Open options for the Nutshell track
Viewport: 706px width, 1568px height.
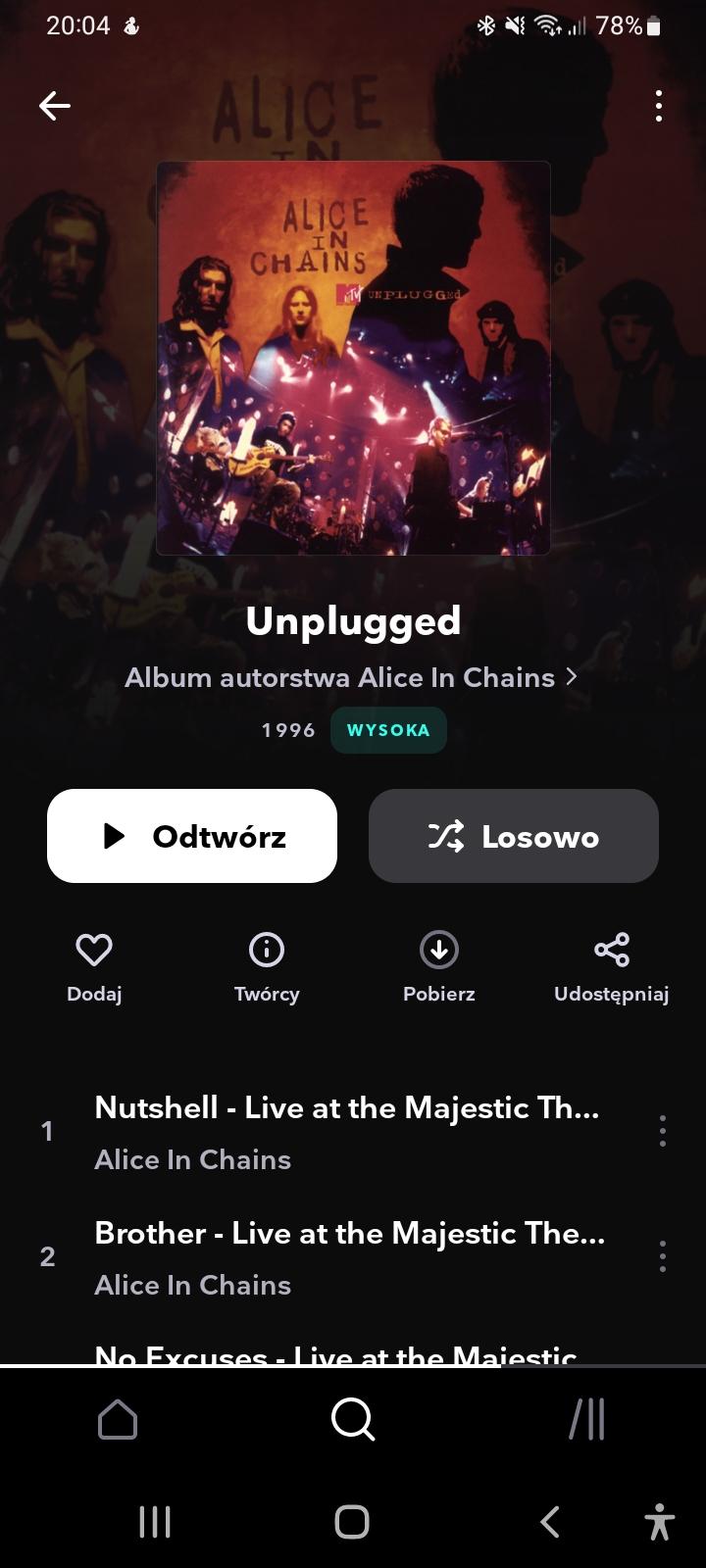pos(663,1131)
